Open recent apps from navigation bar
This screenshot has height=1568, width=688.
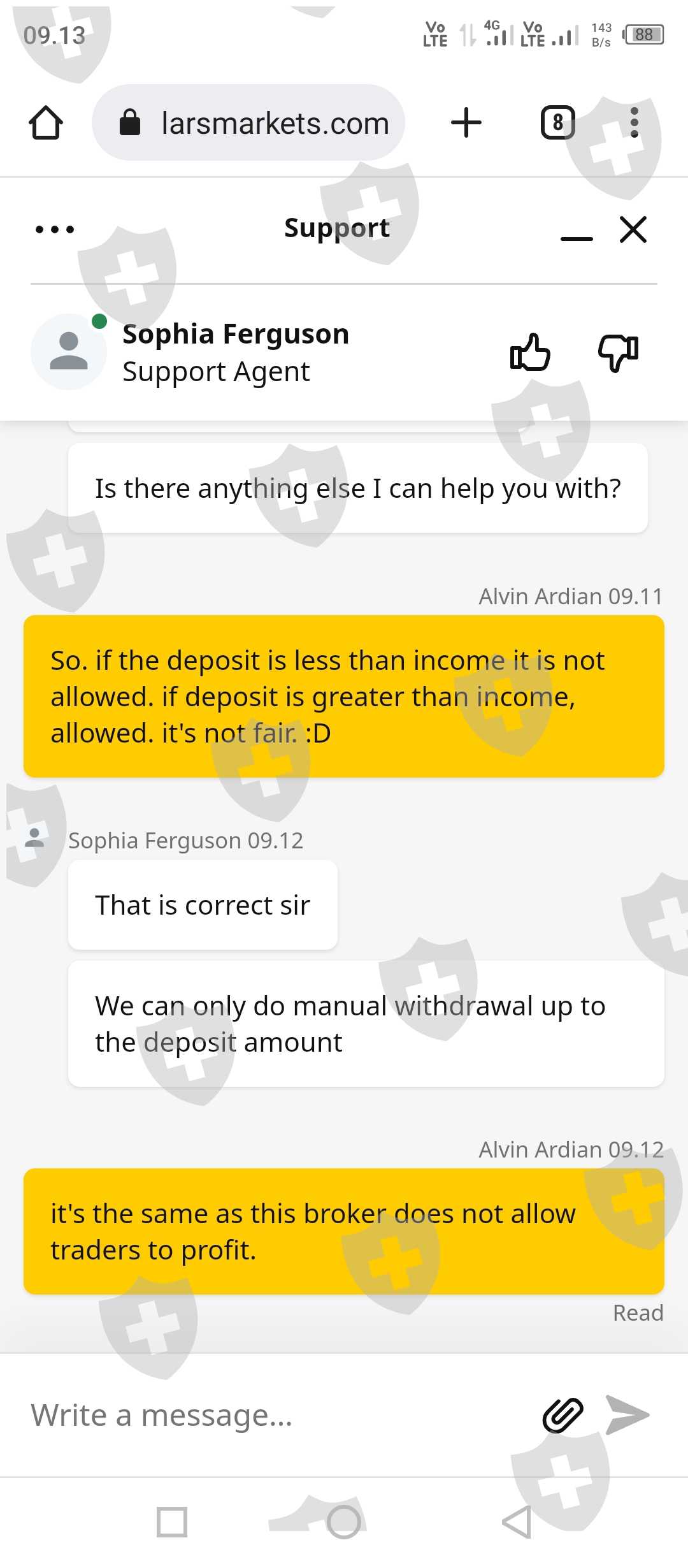tap(172, 1522)
